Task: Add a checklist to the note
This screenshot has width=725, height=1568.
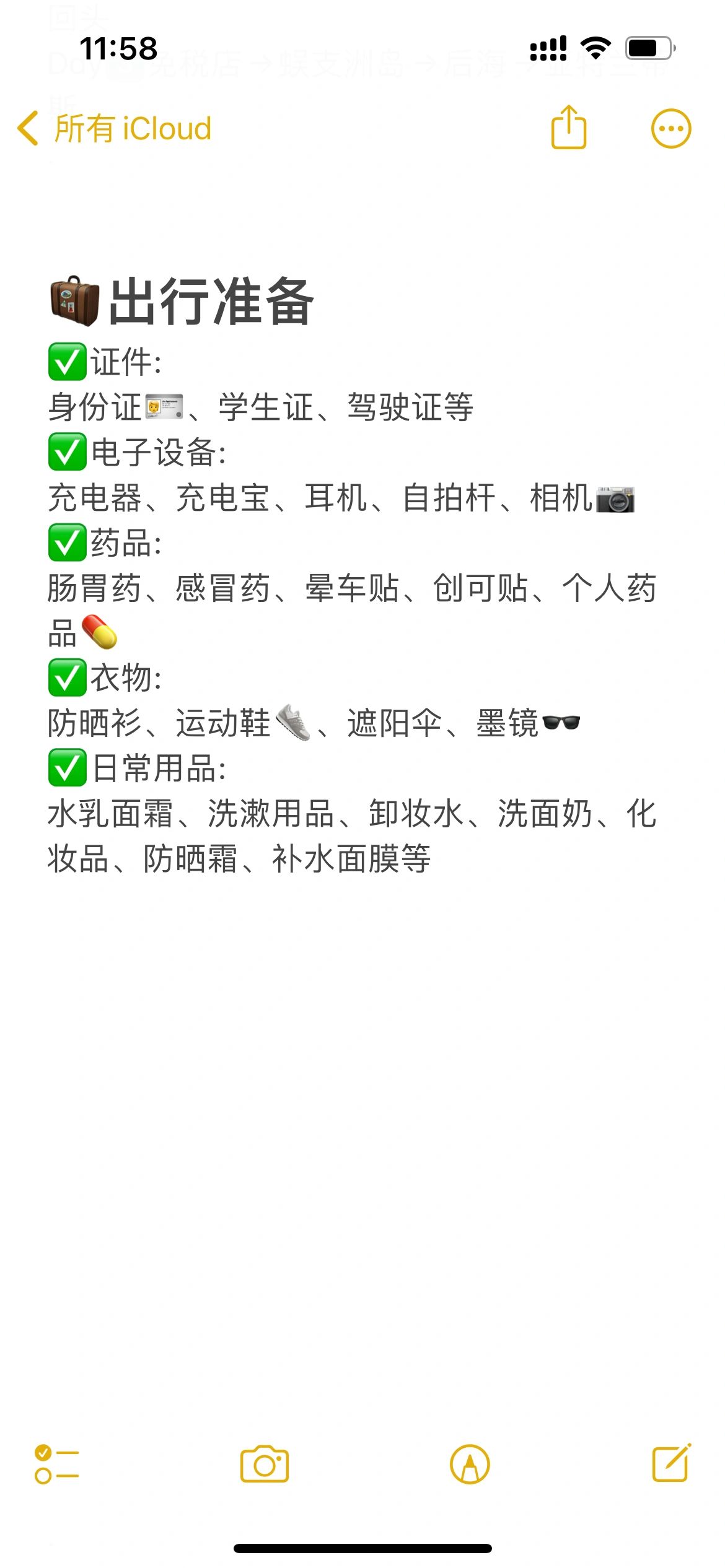Action: pos(56,1464)
